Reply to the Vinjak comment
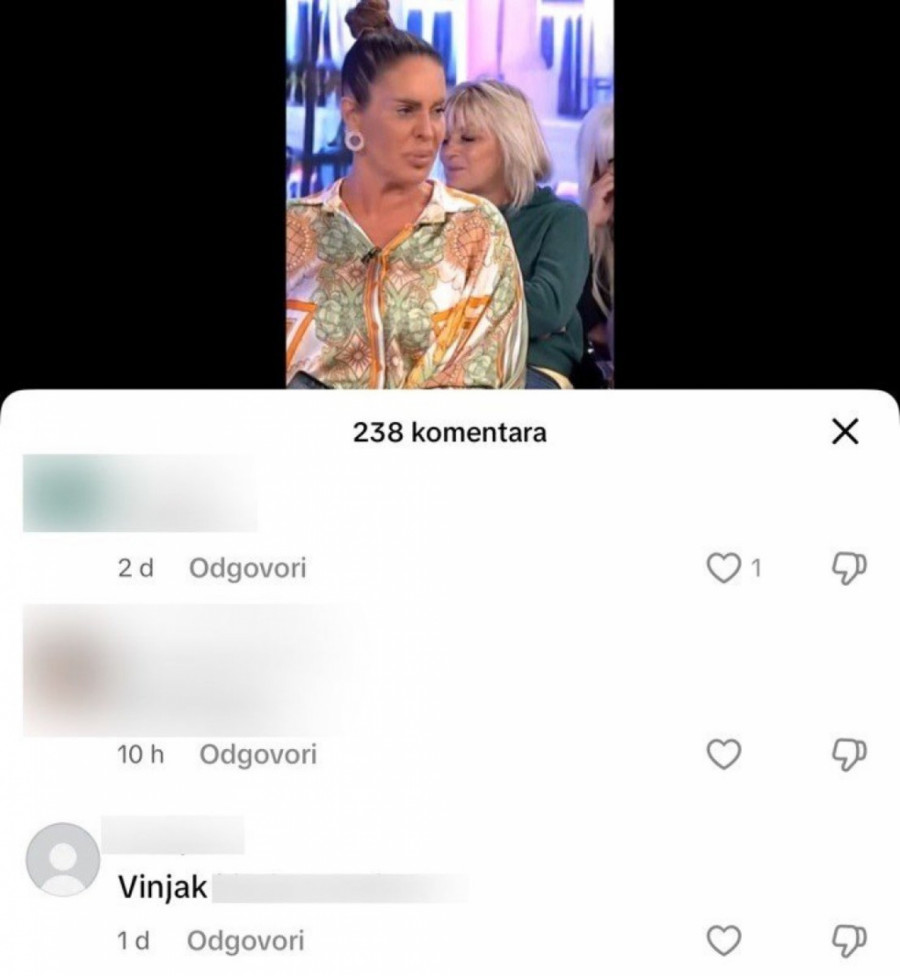 [x=245, y=940]
